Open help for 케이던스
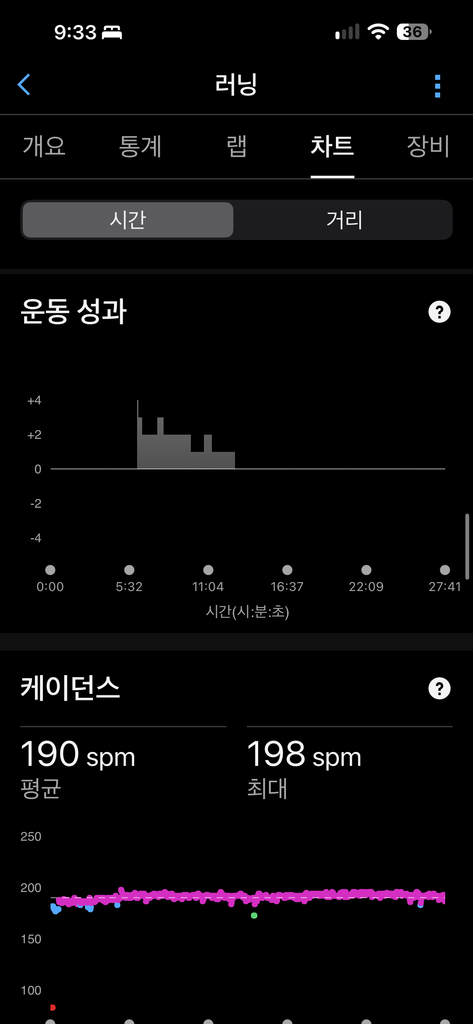 [439, 688]
